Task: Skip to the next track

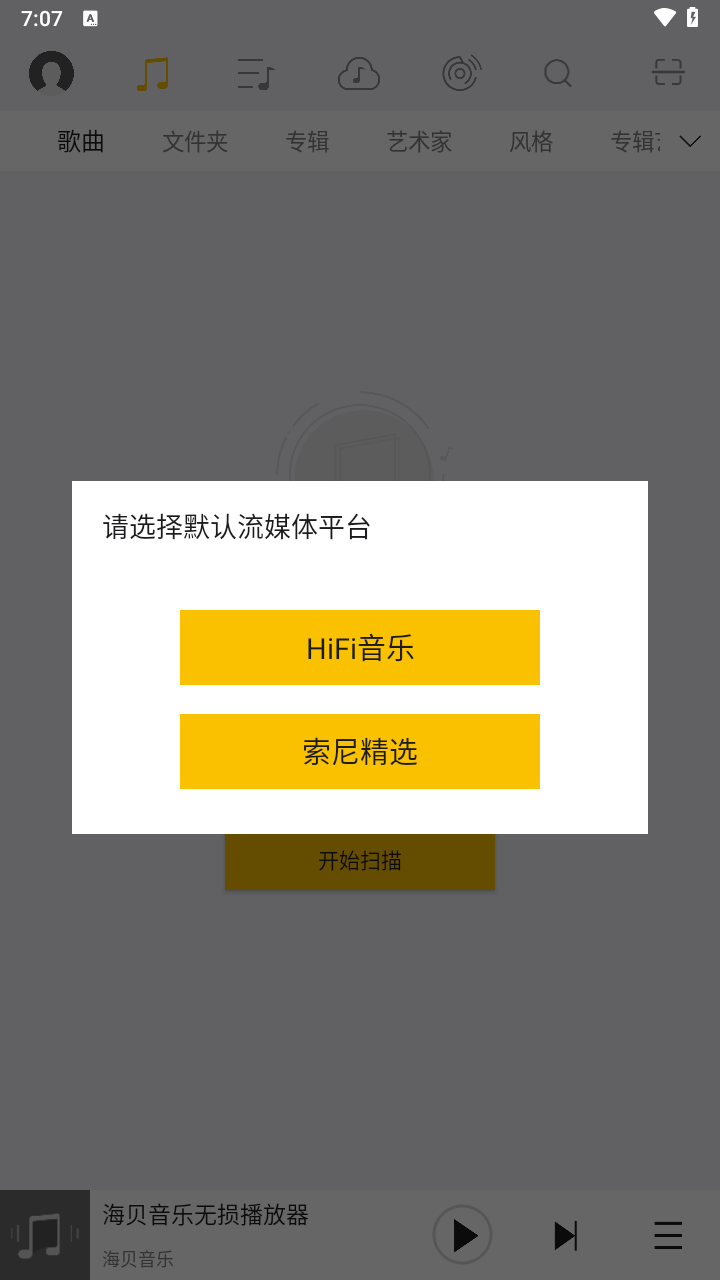Action: pyautogui.click(x=566, y=1235)
